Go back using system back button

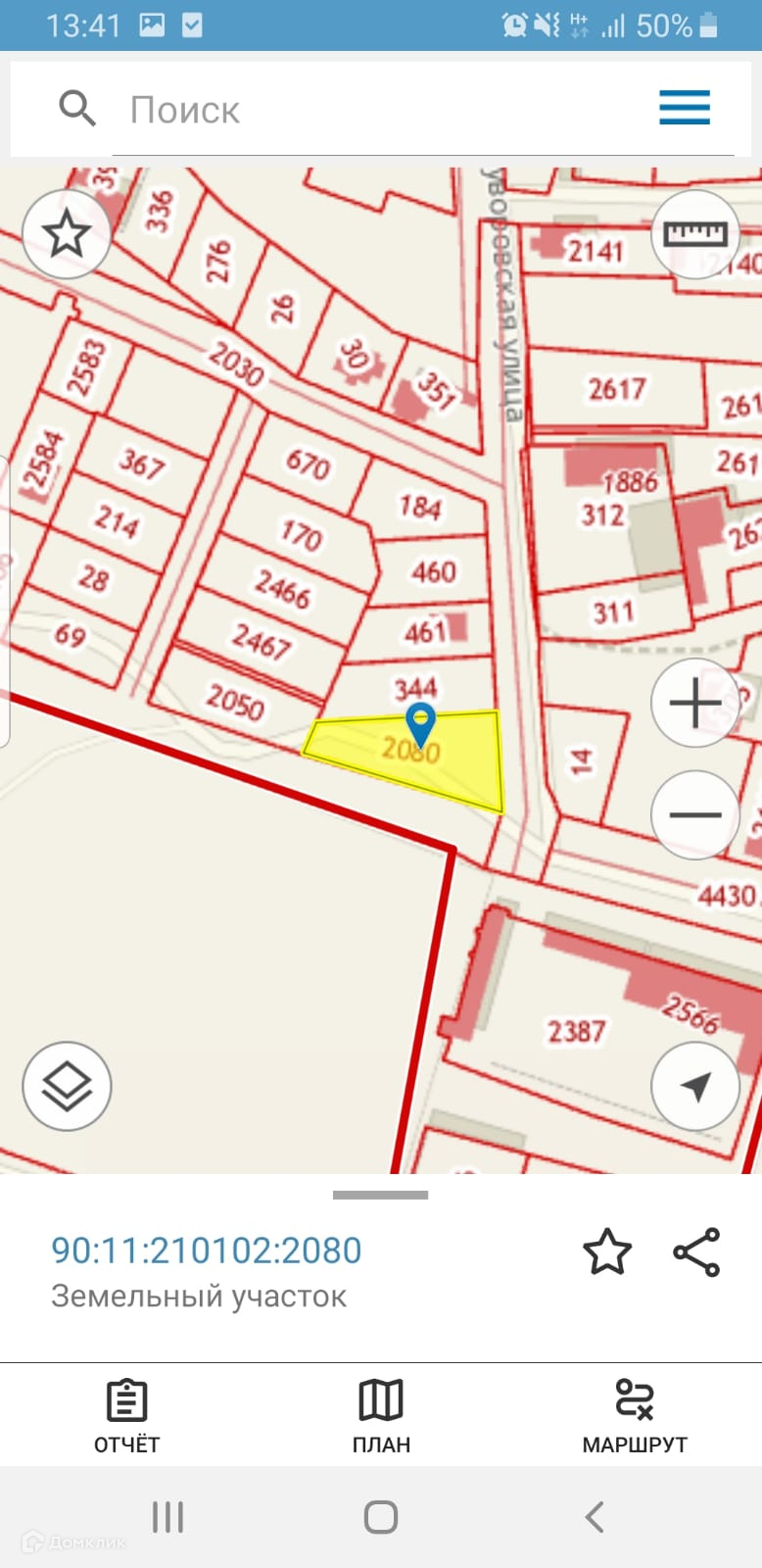point(594,1516)
